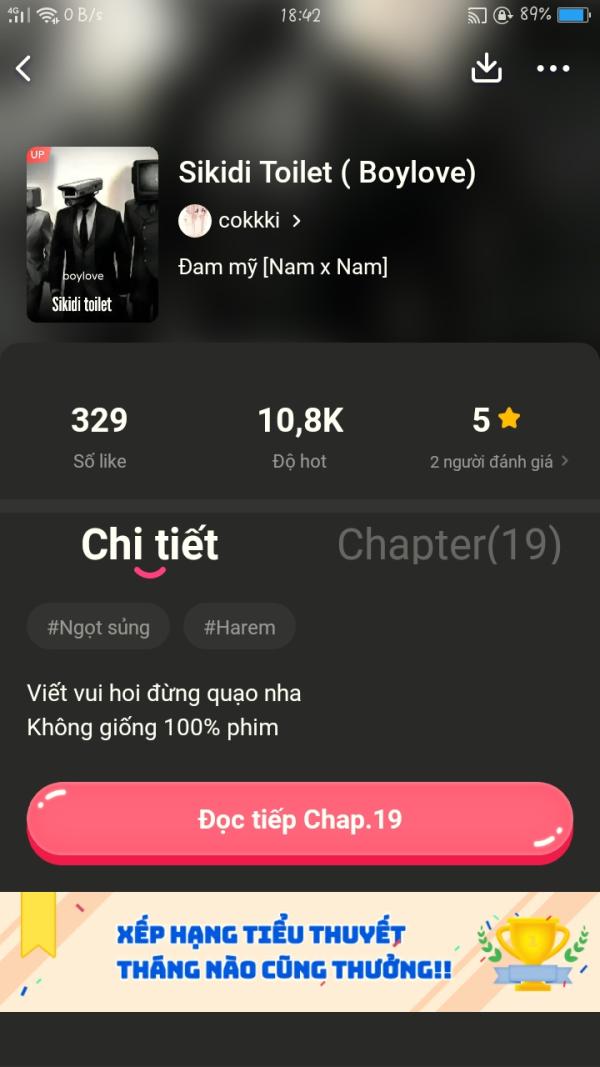View the 2 người đánh giá ratings
The width and height of the screenshot is (600, 1067).
[498, 461]
